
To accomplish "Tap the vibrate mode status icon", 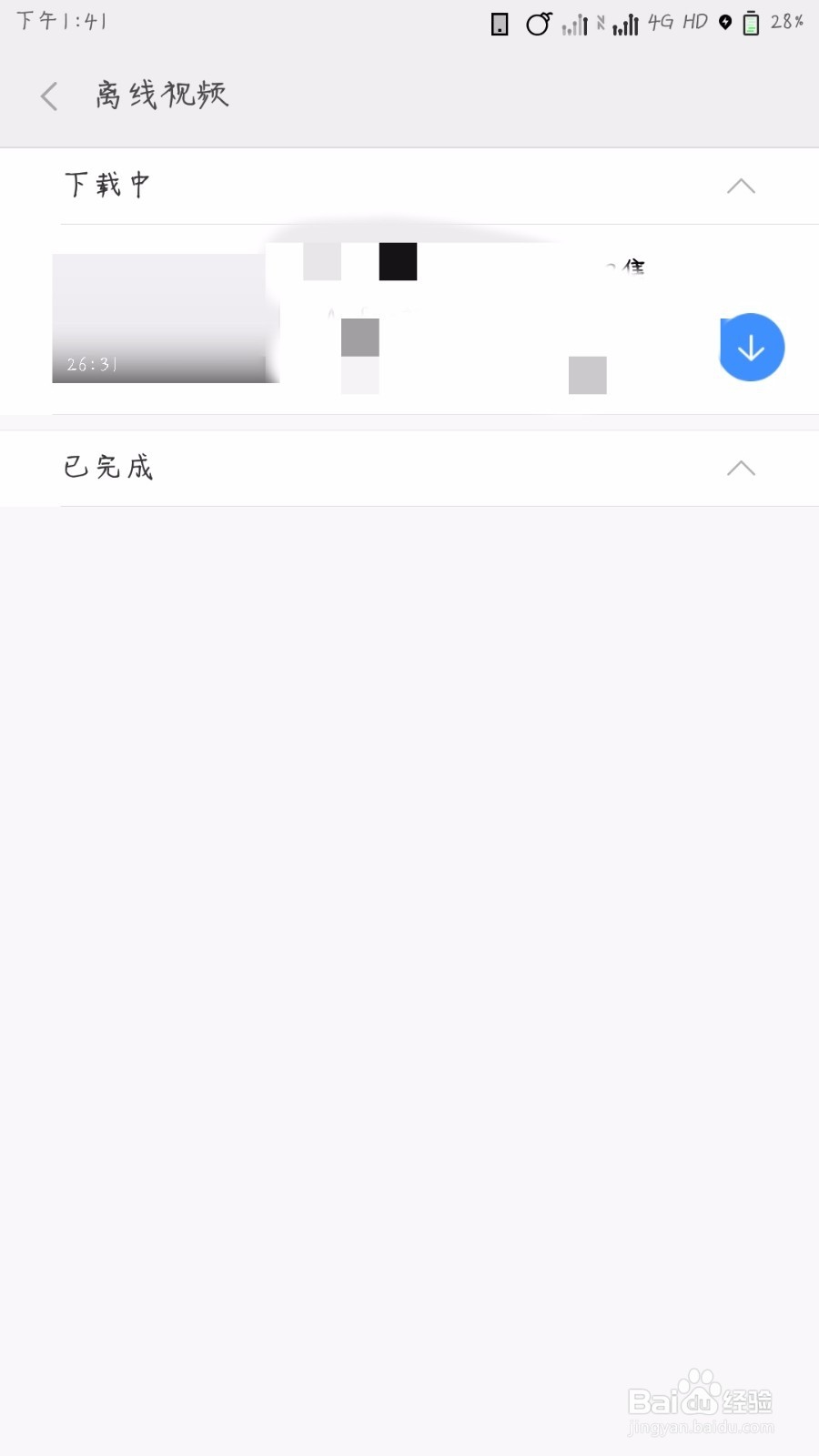I will tap(499, 23).
